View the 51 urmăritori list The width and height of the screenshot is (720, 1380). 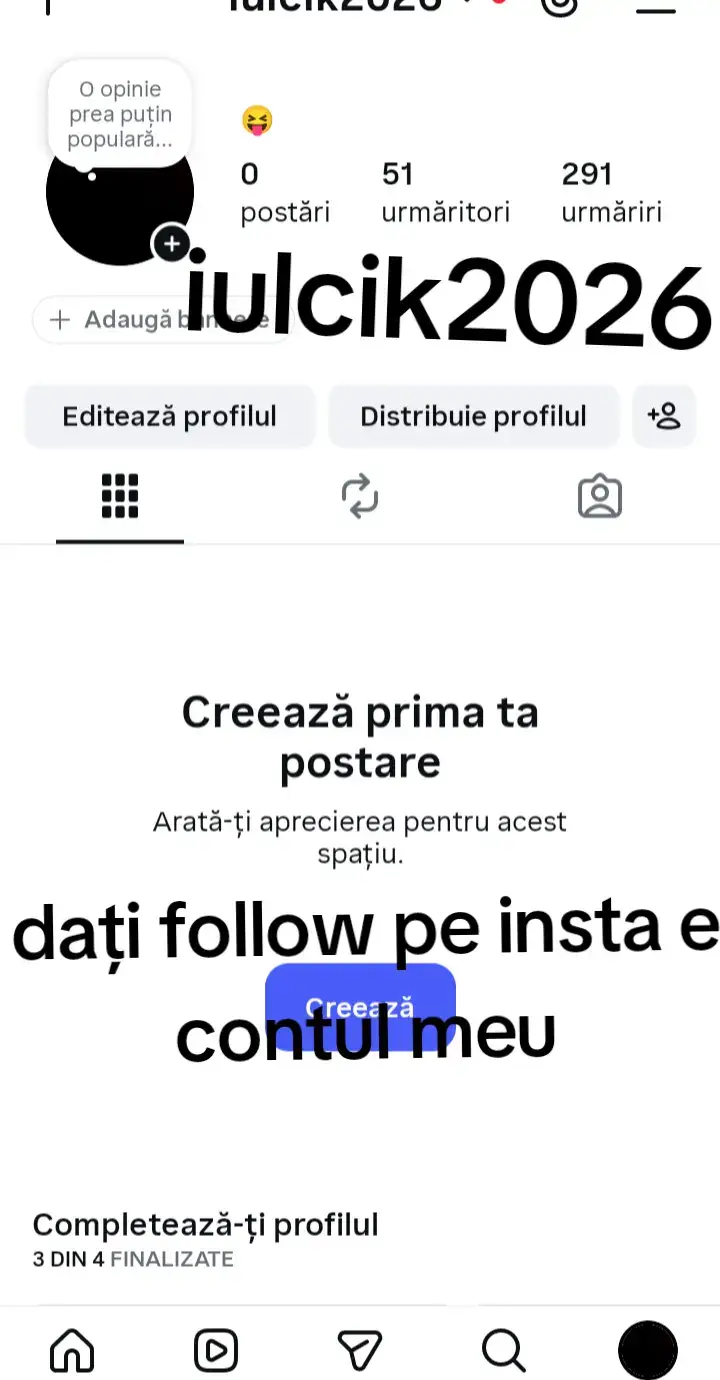point(445,193)
